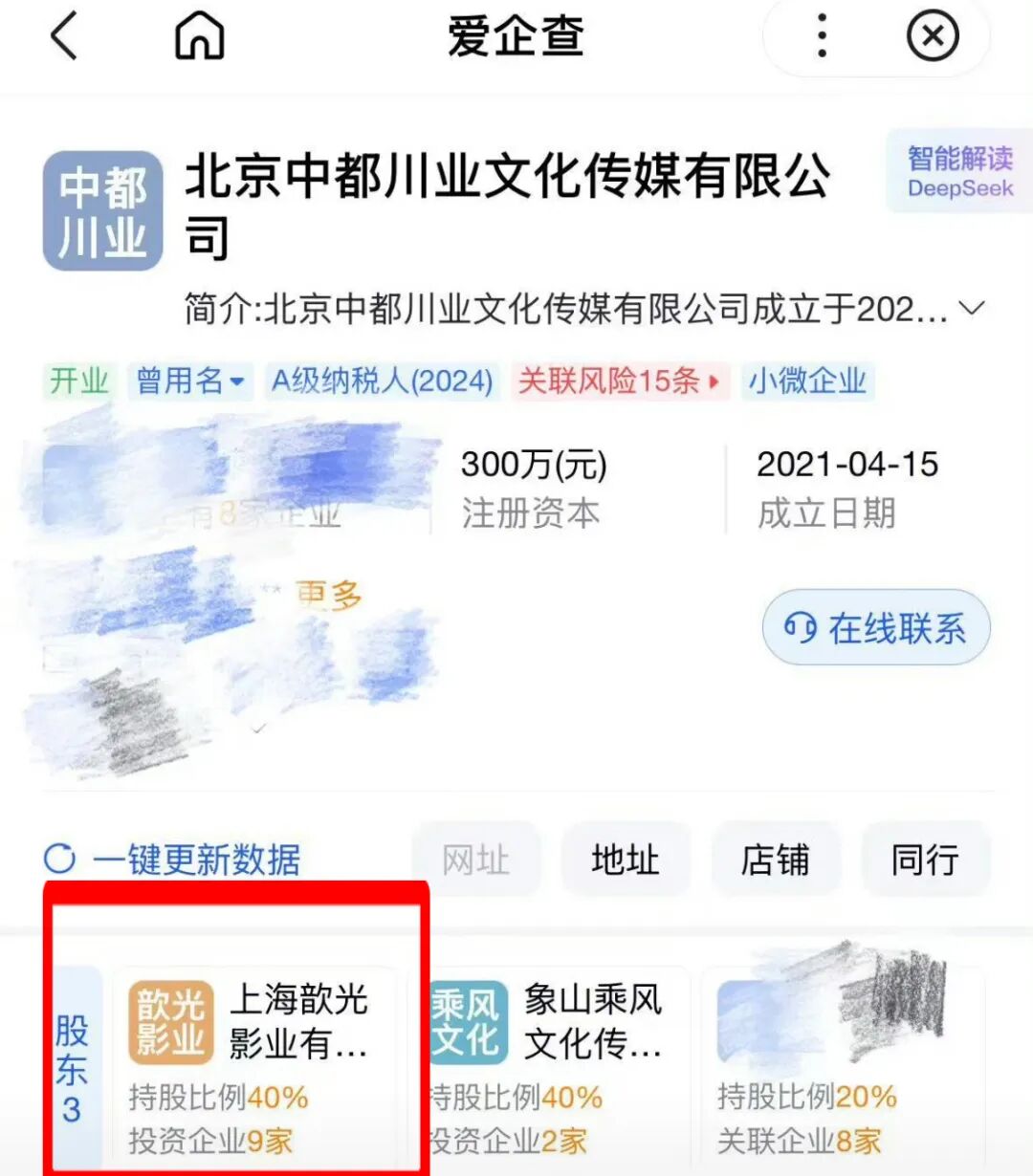Select the 同行 chip
This screenshot has width=1033, height=1176.
click(x=925, y=860)
